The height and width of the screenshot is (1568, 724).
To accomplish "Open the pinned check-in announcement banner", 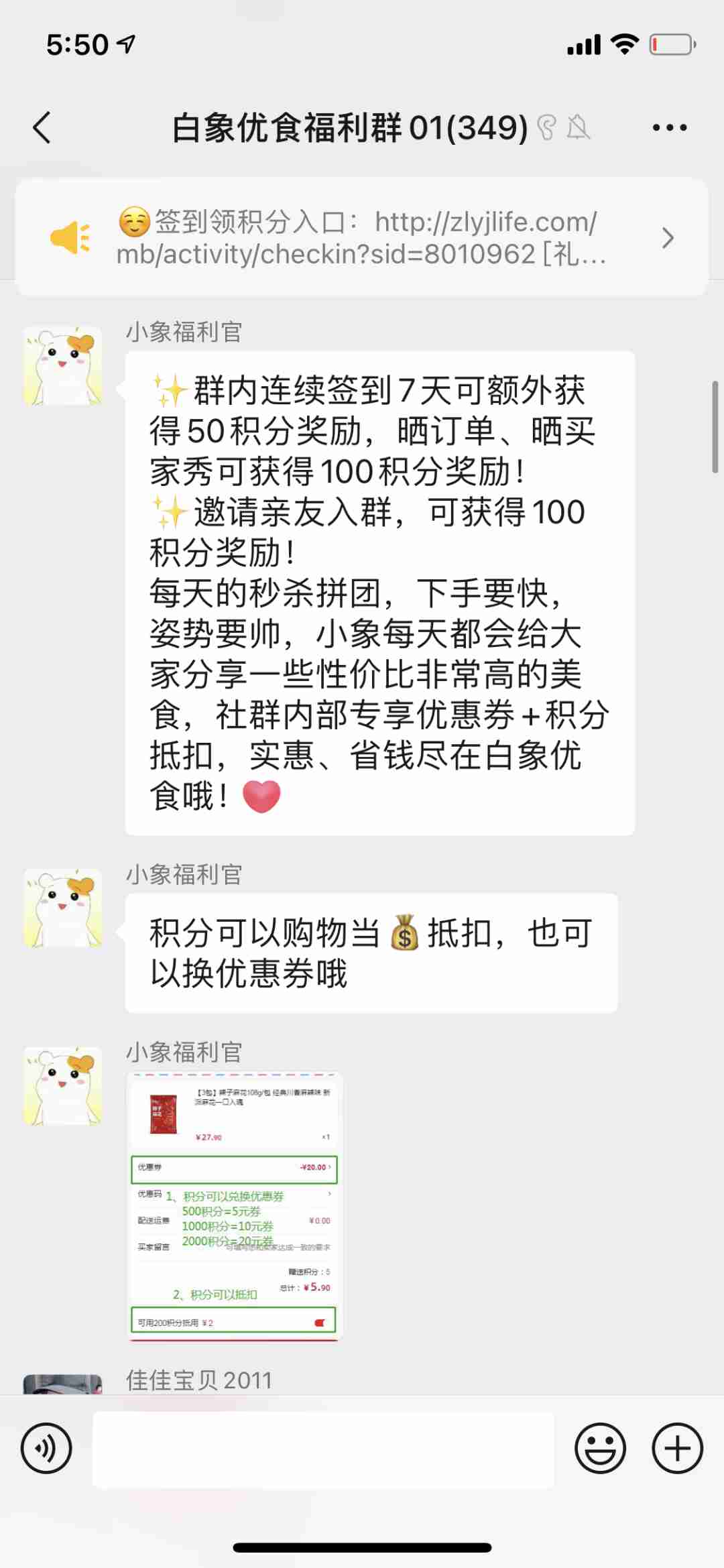I will tap(361, 238).
